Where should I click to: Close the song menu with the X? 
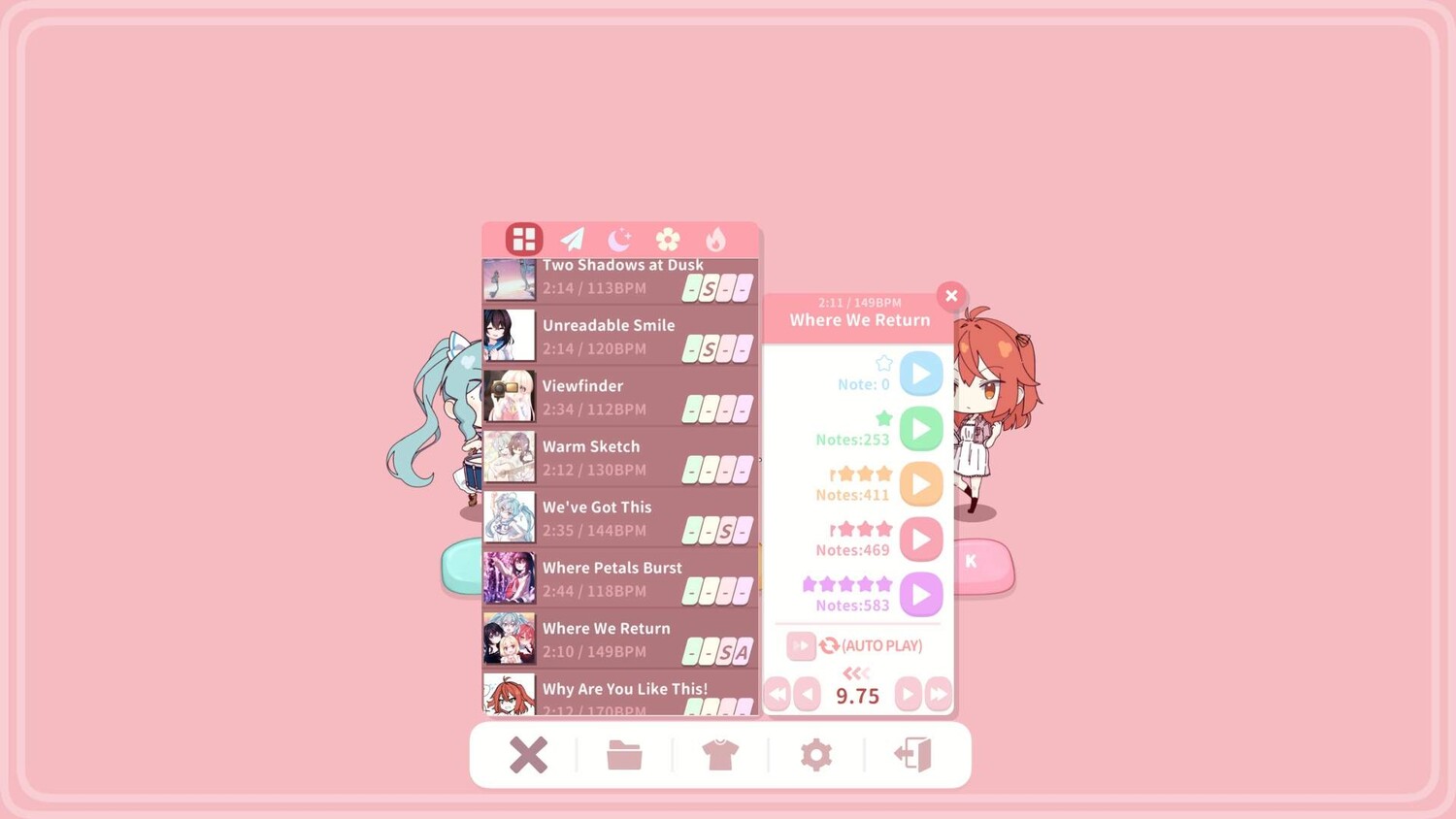528,755
